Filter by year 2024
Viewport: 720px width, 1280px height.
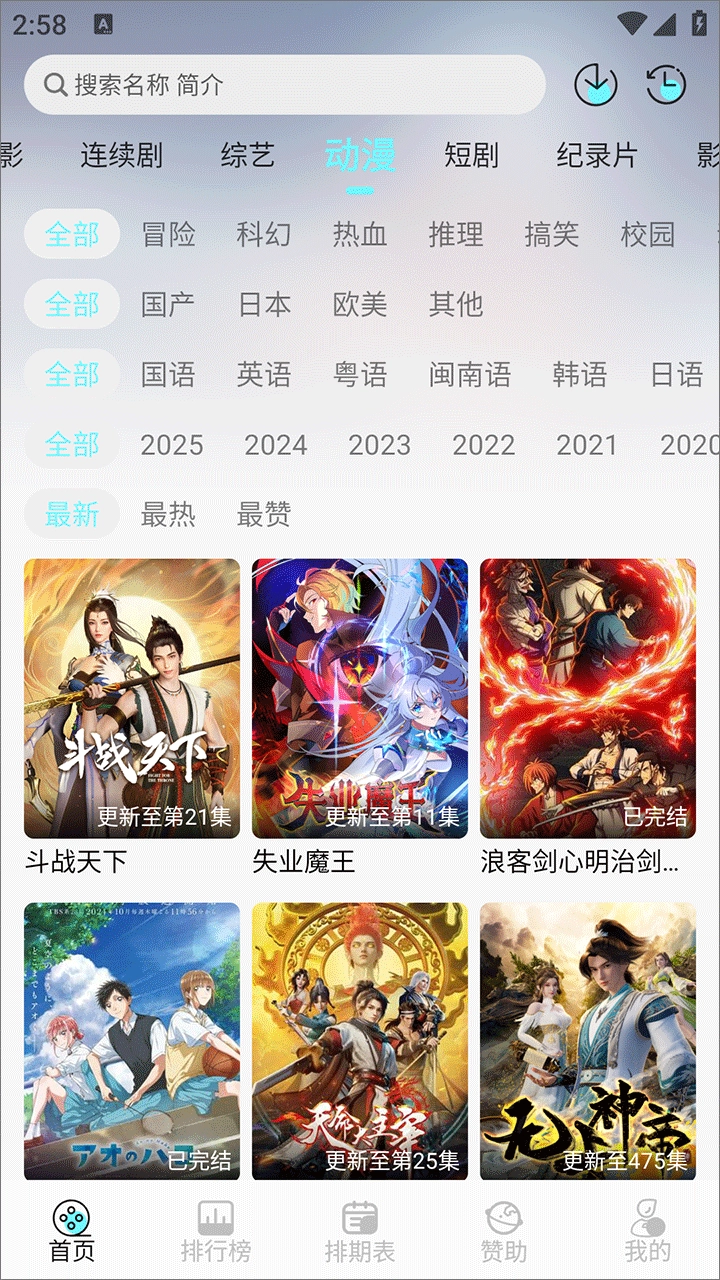pos(275,445)
